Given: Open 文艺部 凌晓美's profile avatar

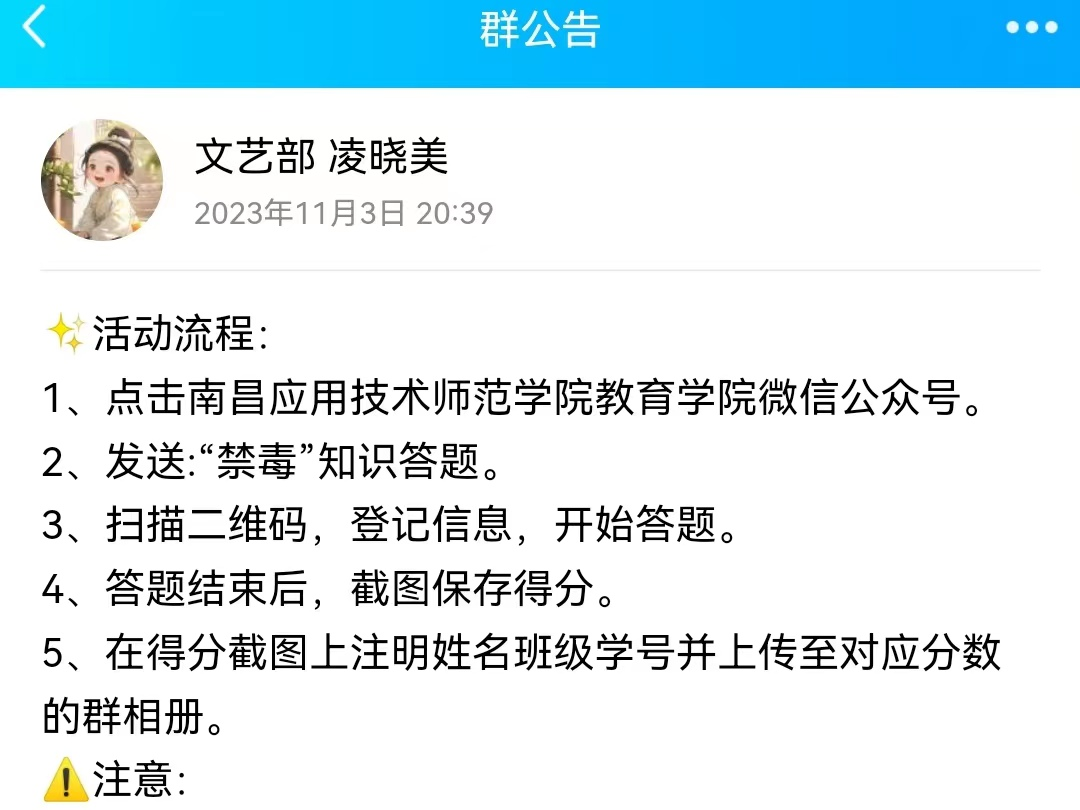Looking at the screenshot, I should (102, 181).
